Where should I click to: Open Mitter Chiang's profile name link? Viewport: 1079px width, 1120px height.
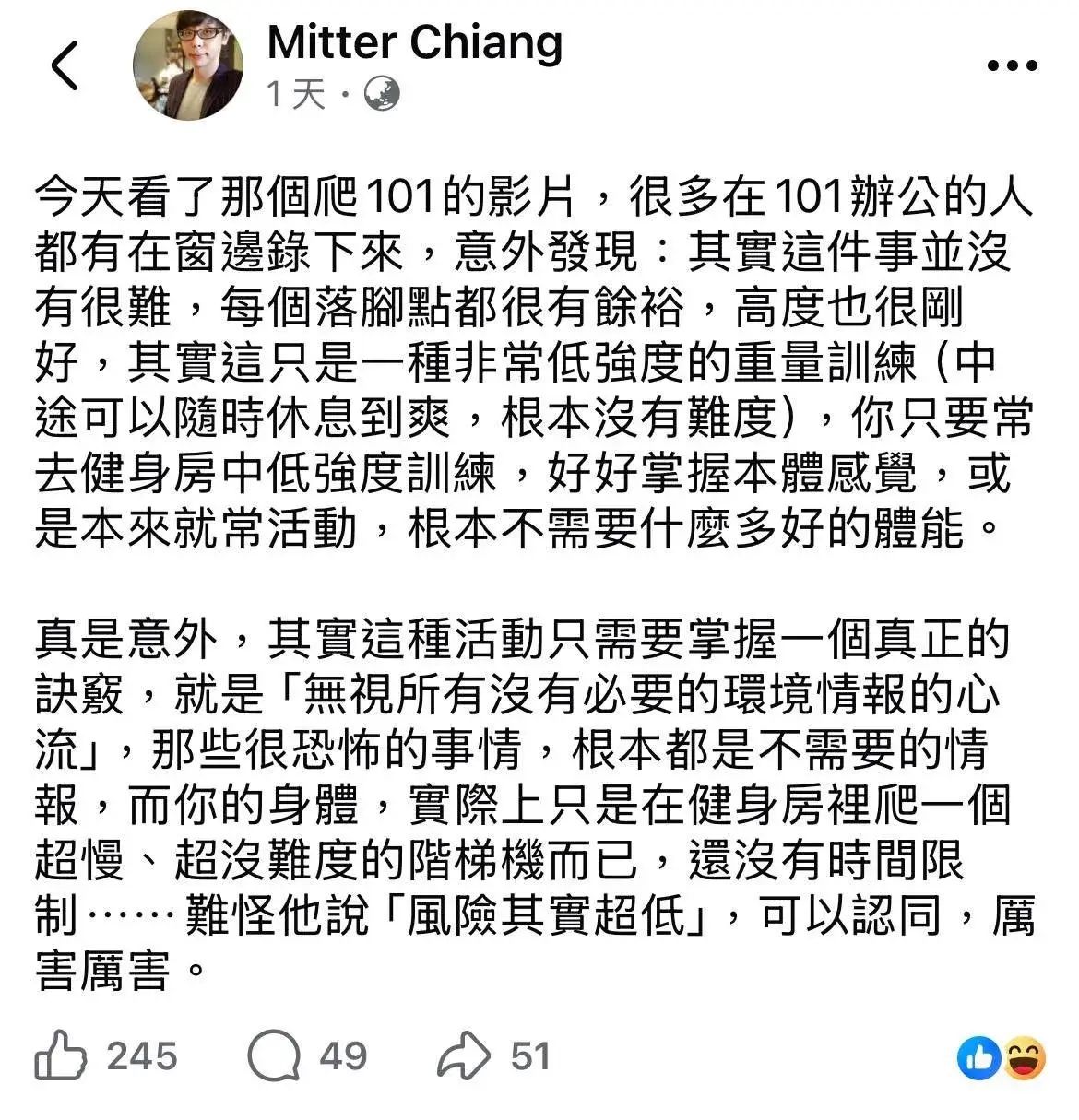[x=415, y=43]
